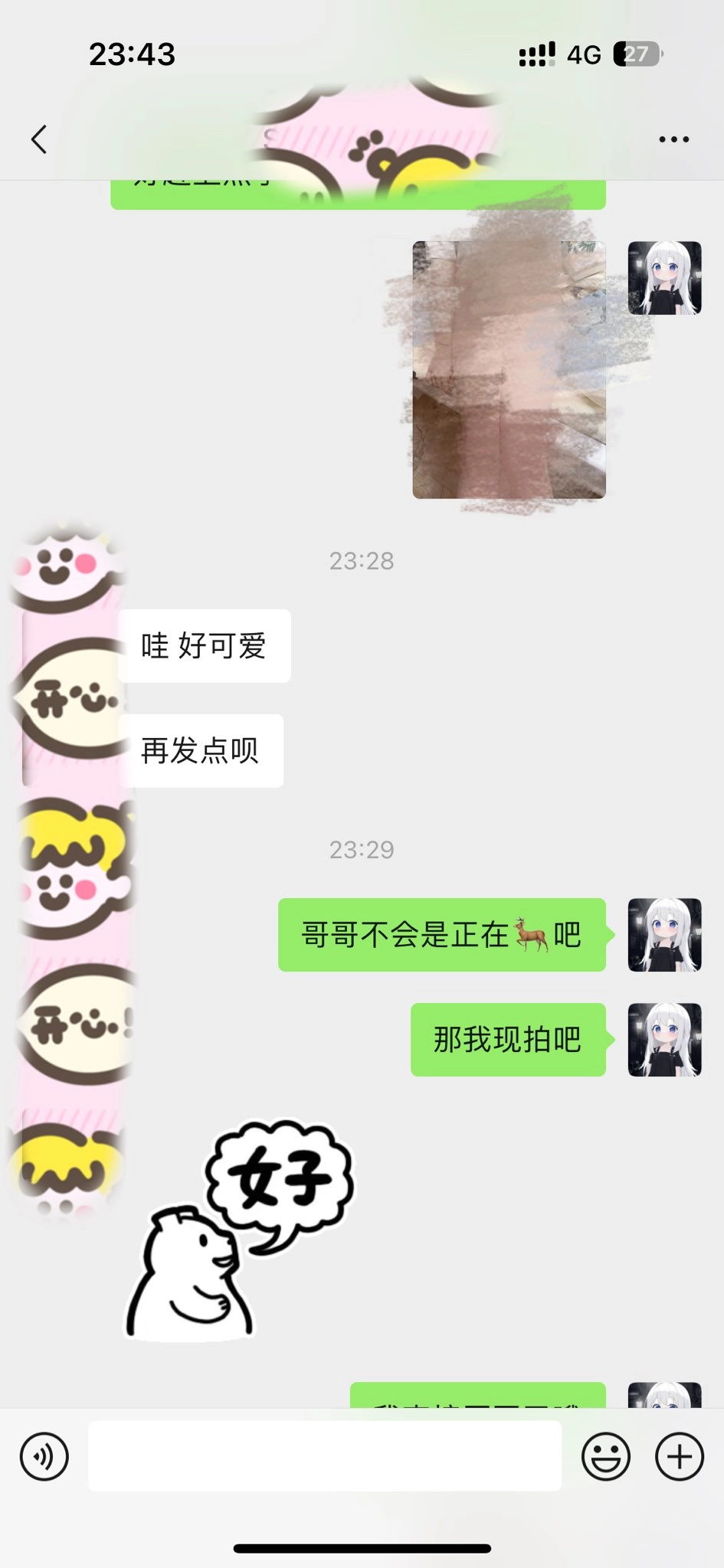Switch to voice message input
Image resolution: width=724 pixels, height=1568 pixels.
[x=44, y=1456]
